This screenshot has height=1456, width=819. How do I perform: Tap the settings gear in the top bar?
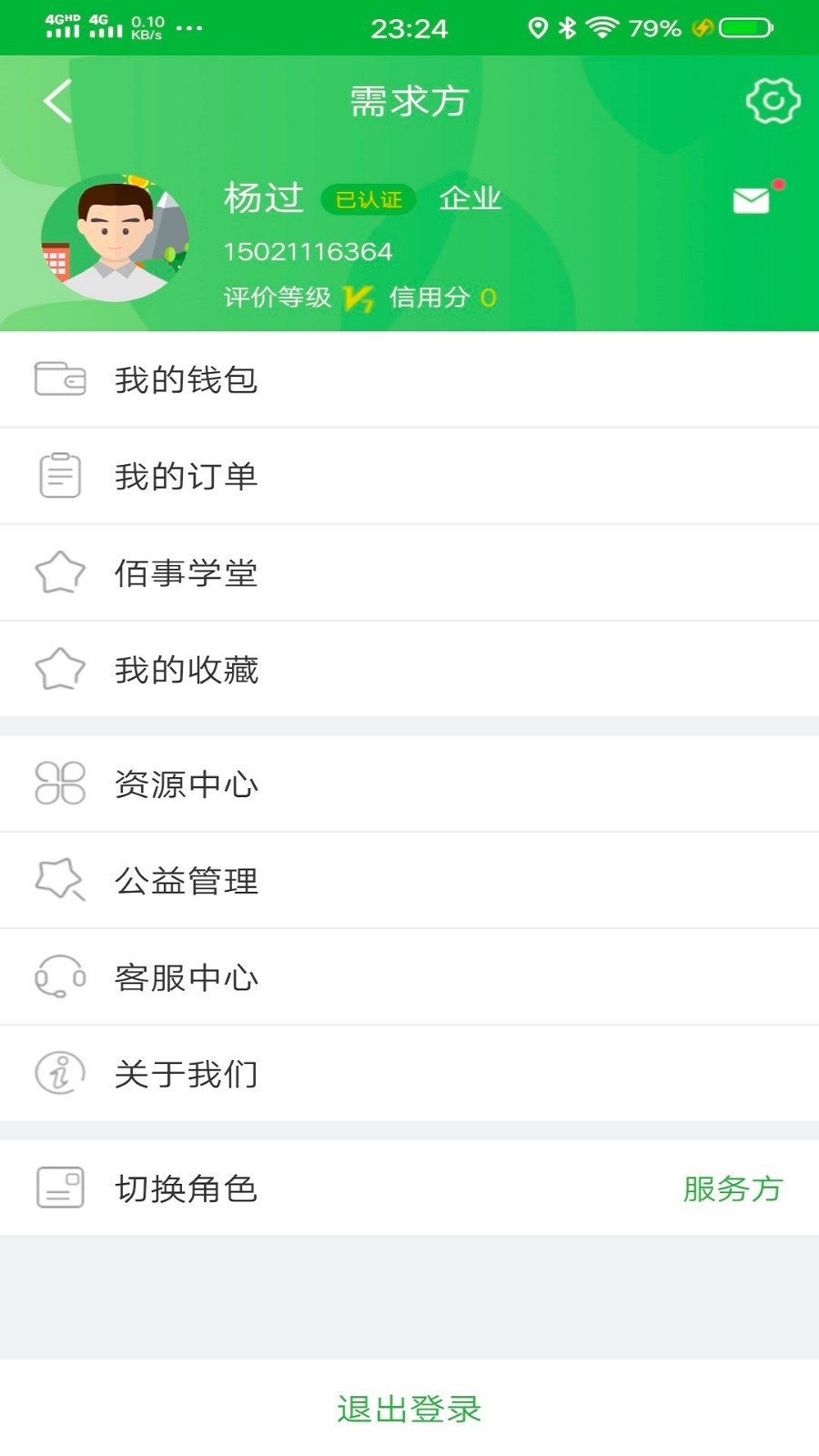click(772, 101)
